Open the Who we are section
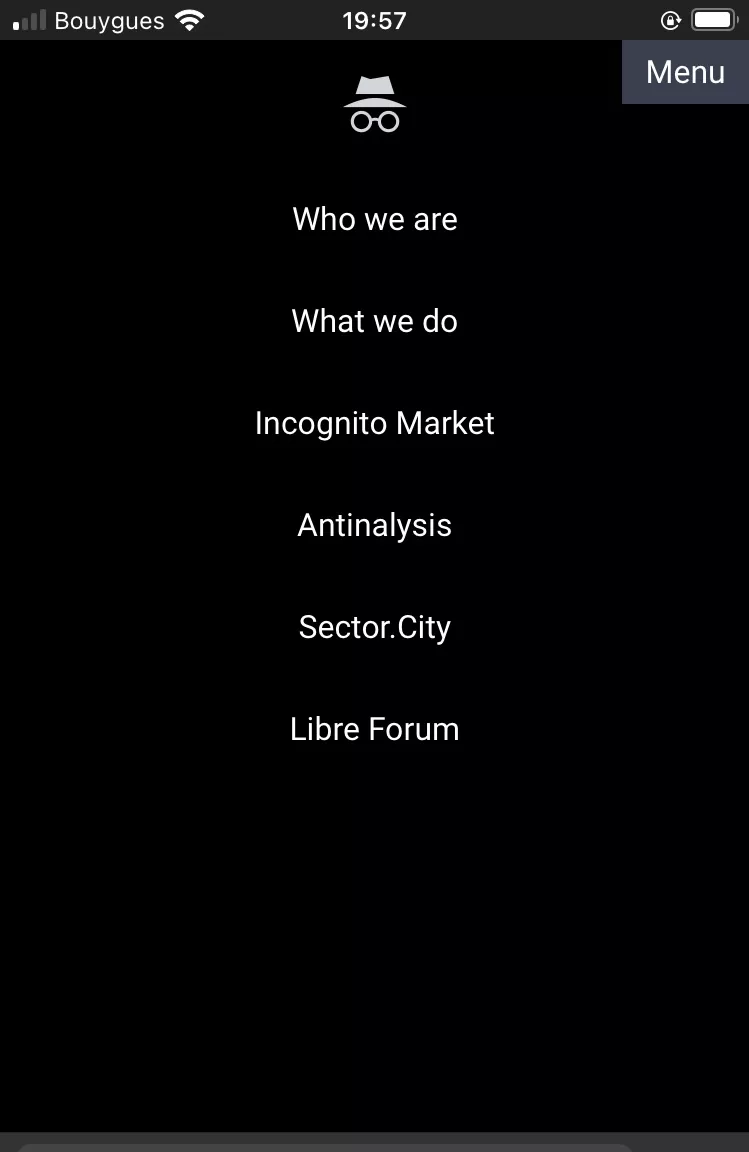The image size is (749, 1152). tap(375, 219)
